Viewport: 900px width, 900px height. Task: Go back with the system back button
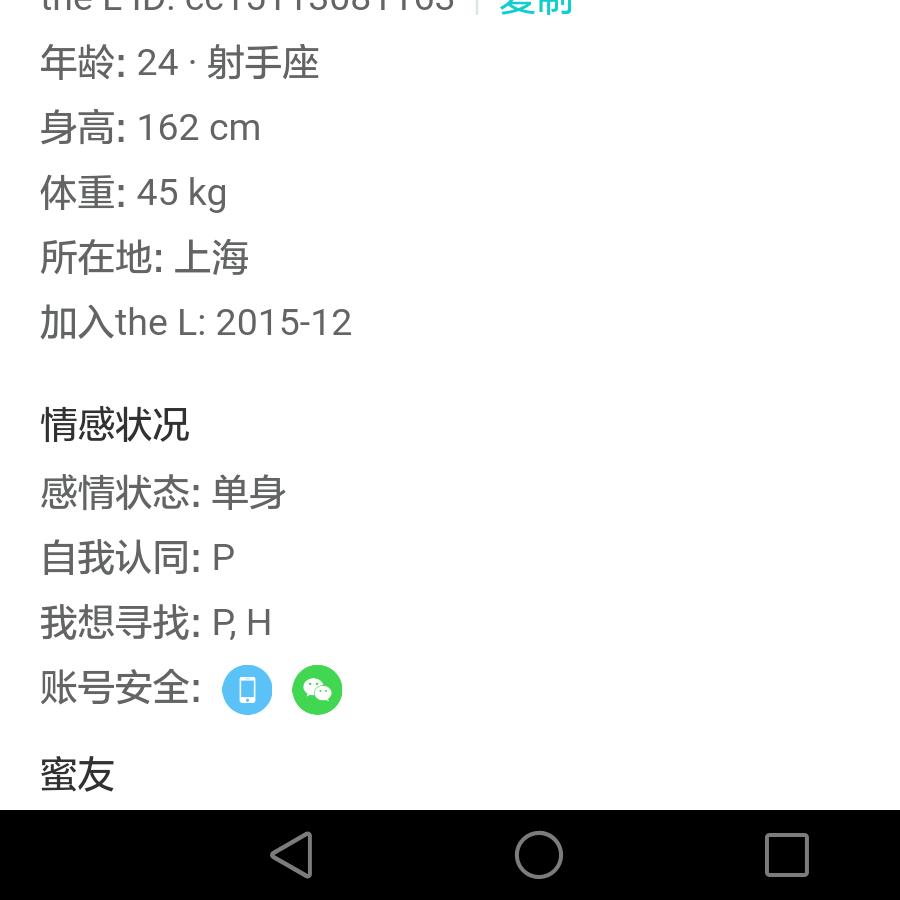coord(291,855)
